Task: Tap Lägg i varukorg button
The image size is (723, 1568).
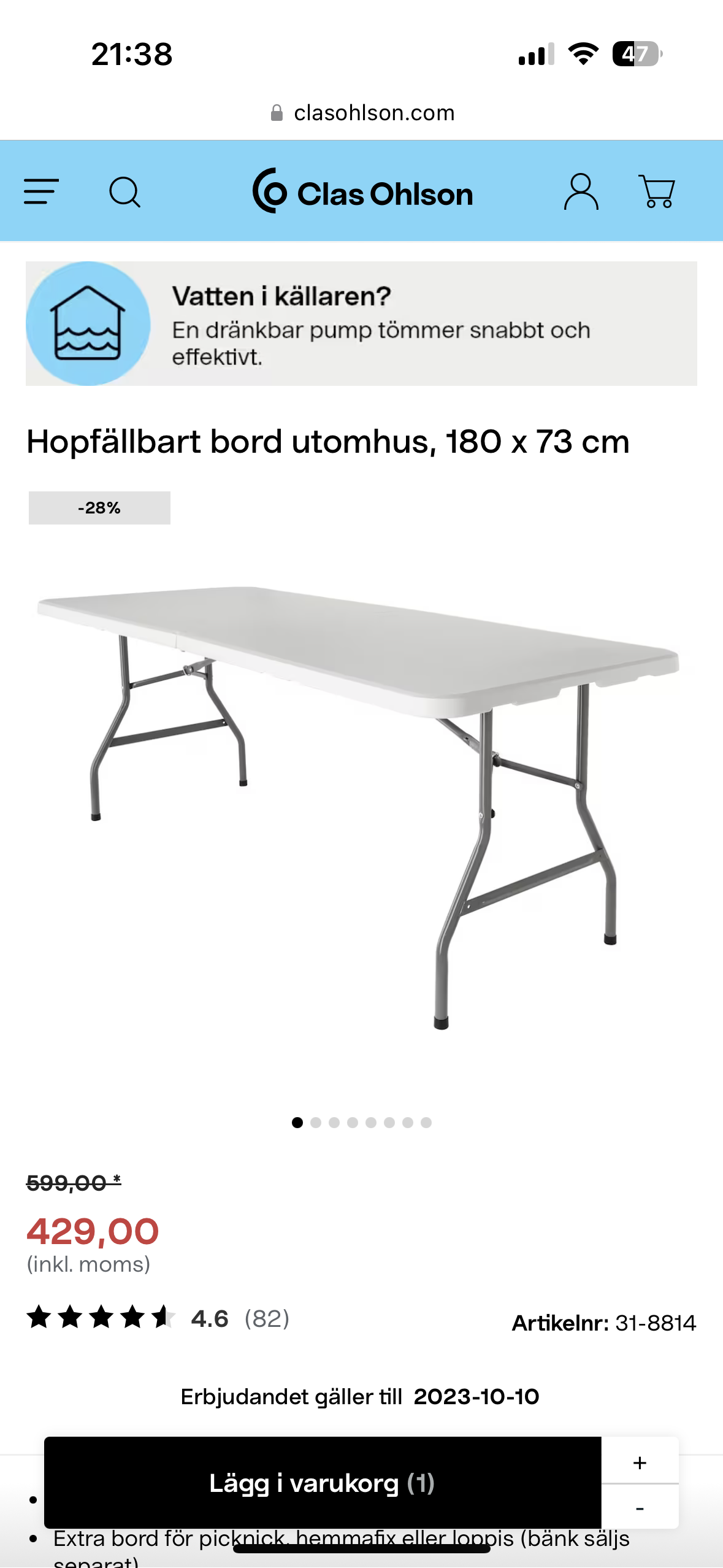Action: [322, 1483]
